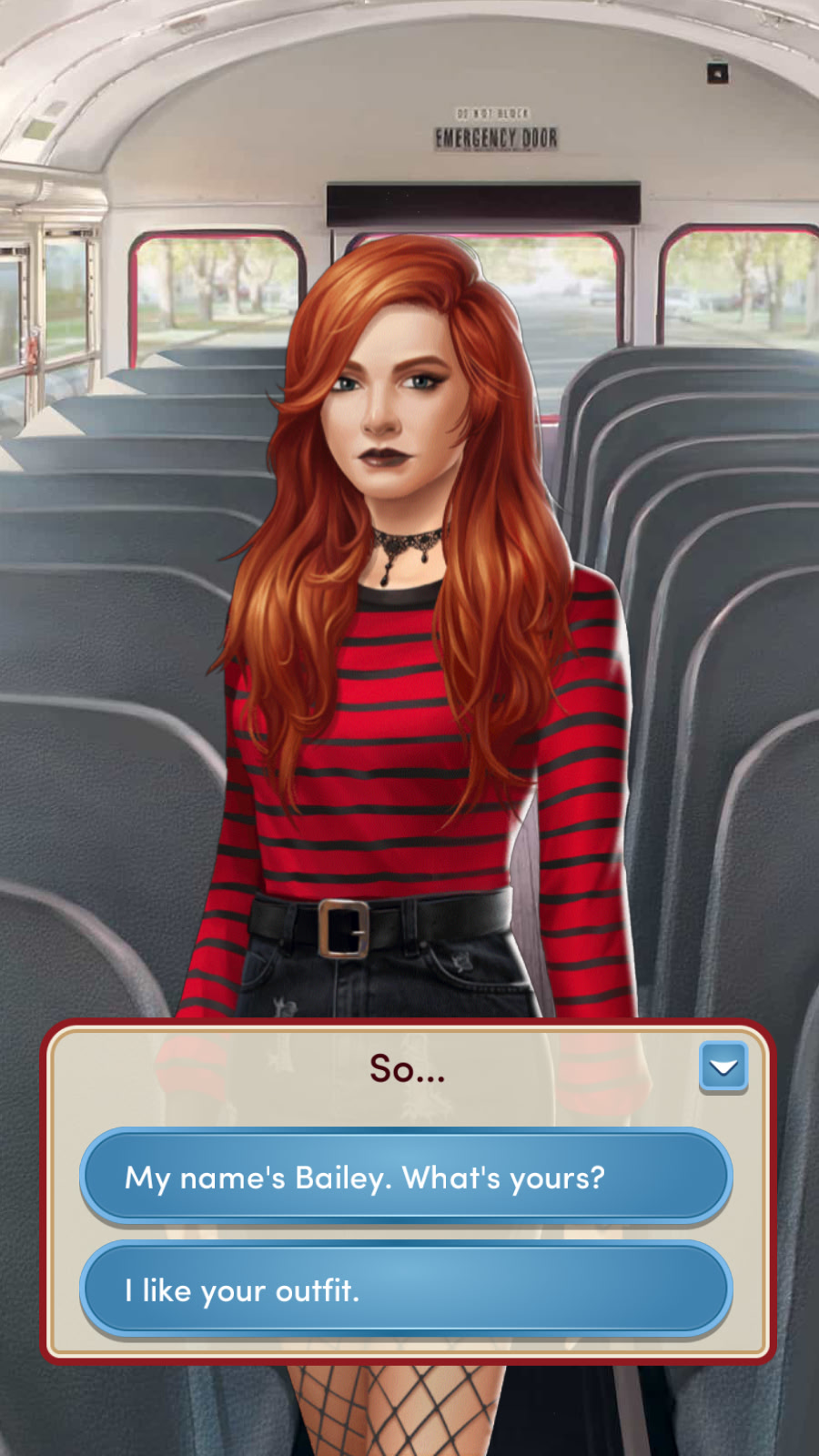Select the "I like your outfit." response
The height and width of the screenshot is (1456, 819).
(x=406, y=1290)
